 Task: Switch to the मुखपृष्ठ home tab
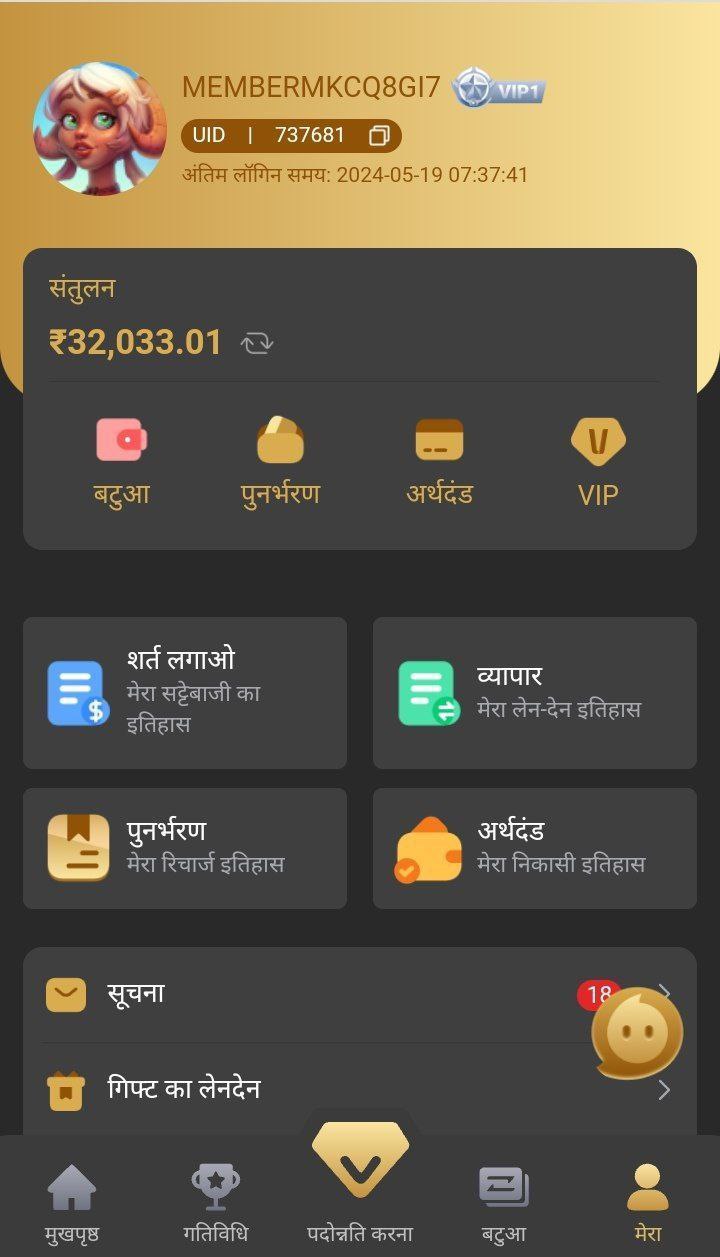[72, 1204]
